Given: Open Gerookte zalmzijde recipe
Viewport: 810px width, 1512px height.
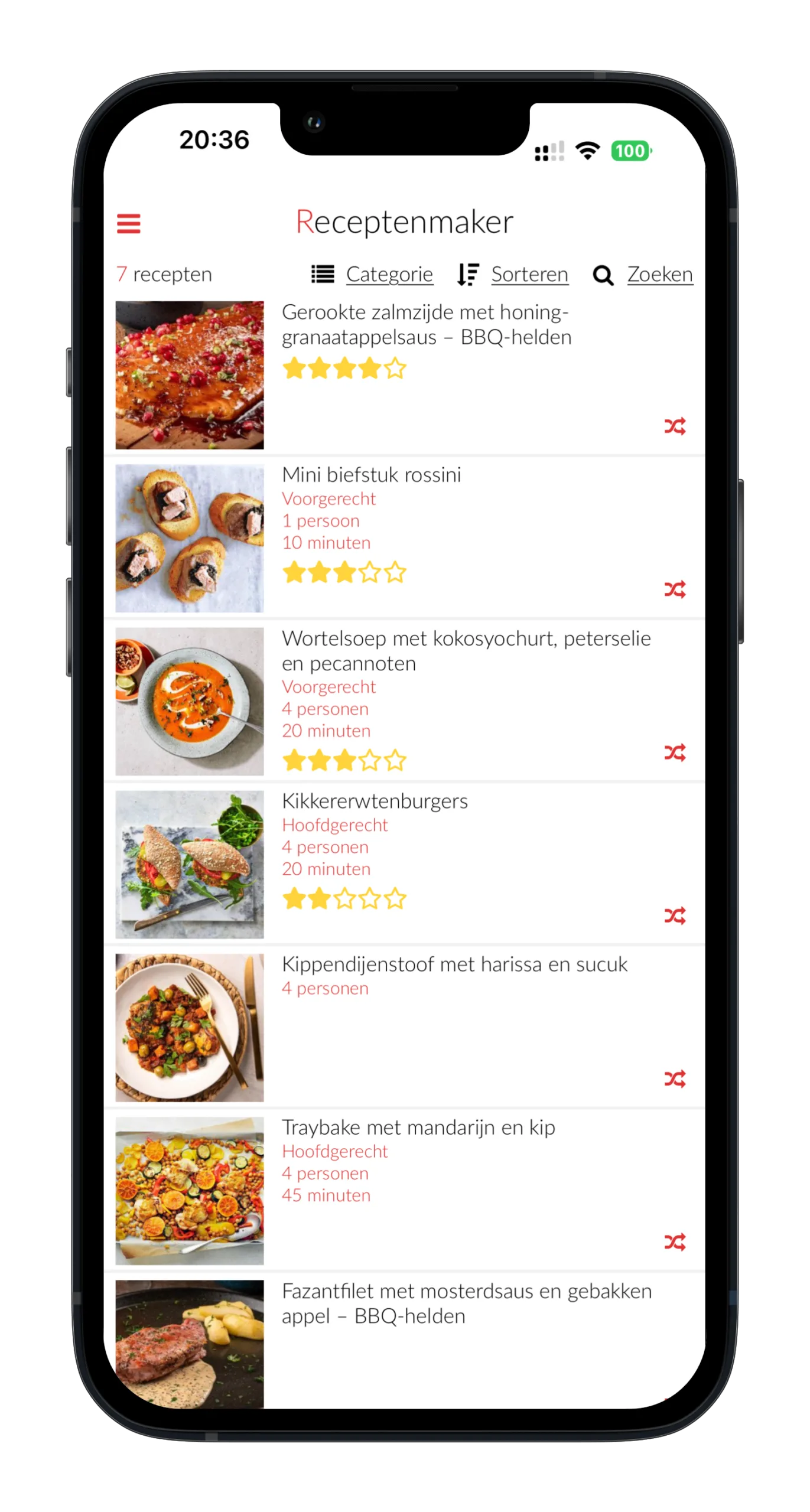Looking at the screenshot, I should [425, 325].
